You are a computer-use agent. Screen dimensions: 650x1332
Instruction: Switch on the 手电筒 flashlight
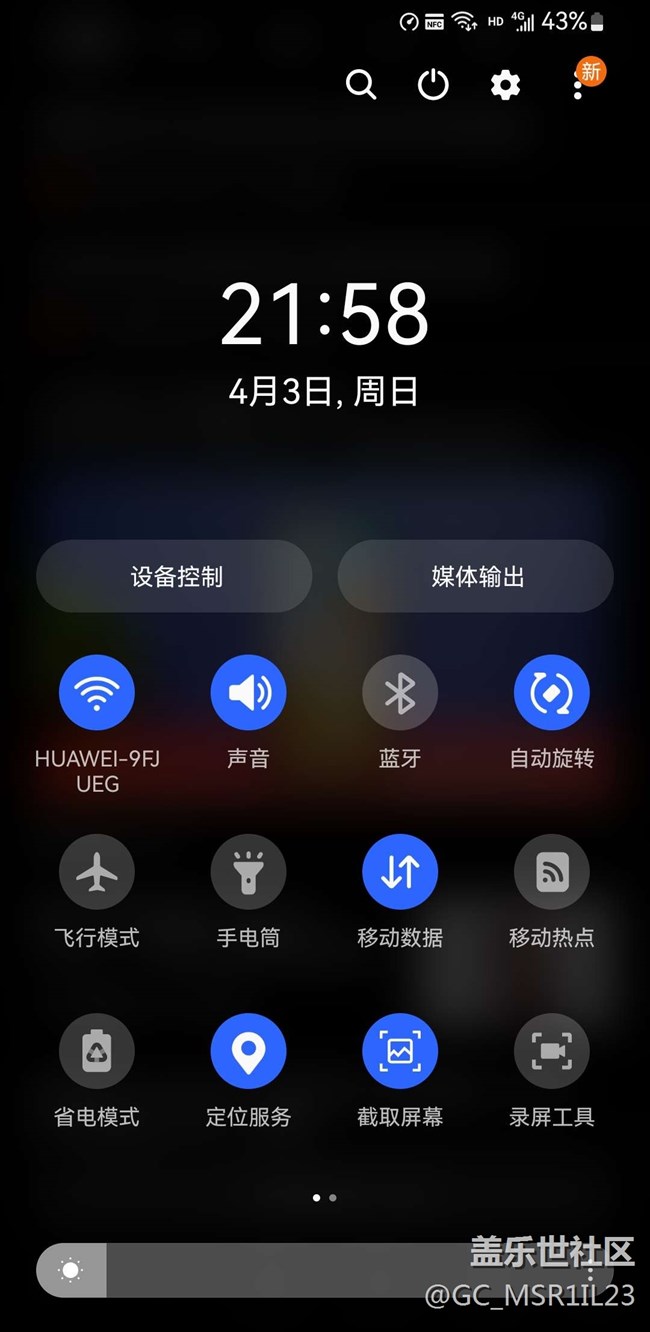pyautogui.click(x=248, y=872)
